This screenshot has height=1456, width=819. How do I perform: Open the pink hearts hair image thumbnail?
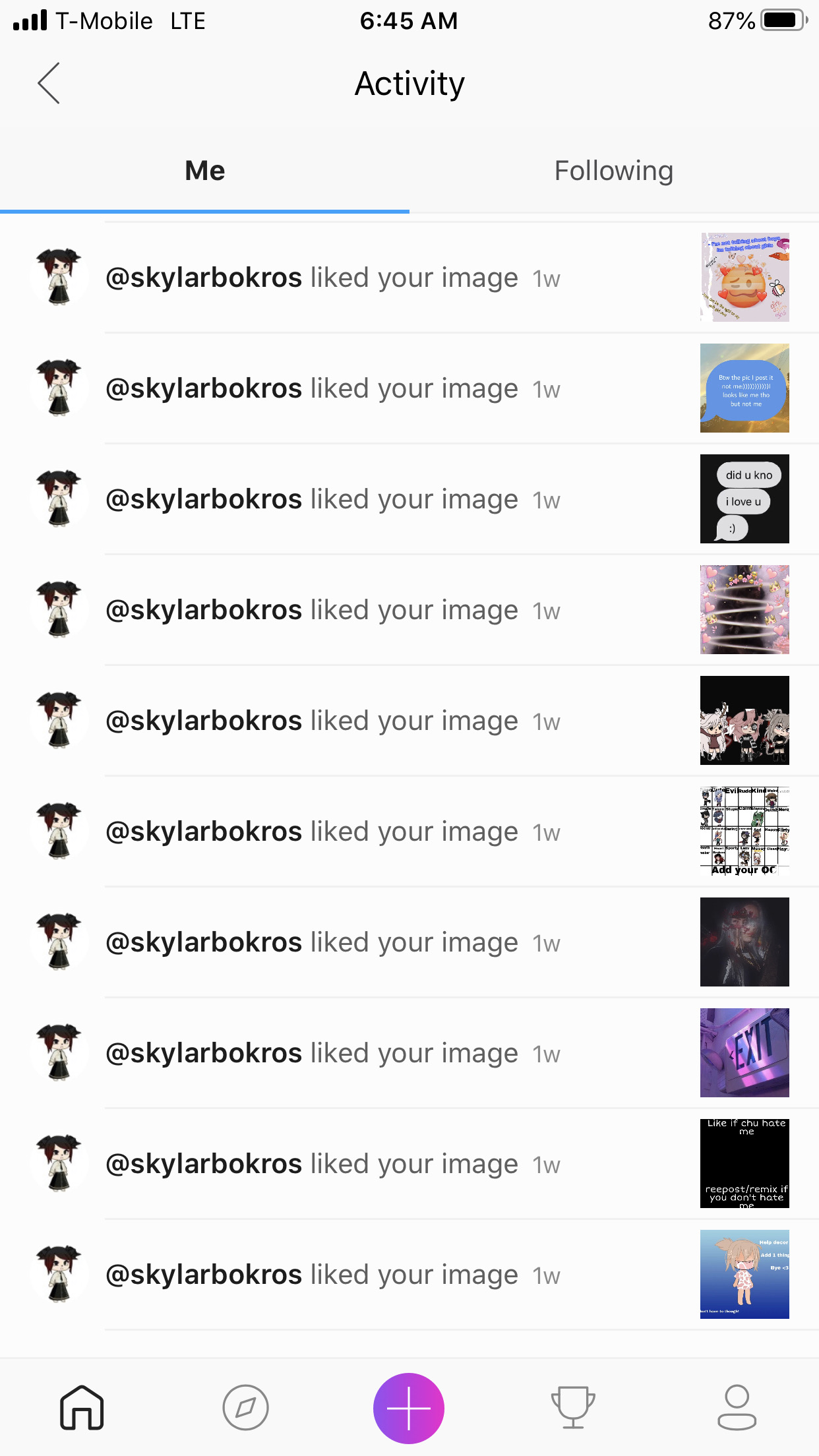tap(744, 610)
